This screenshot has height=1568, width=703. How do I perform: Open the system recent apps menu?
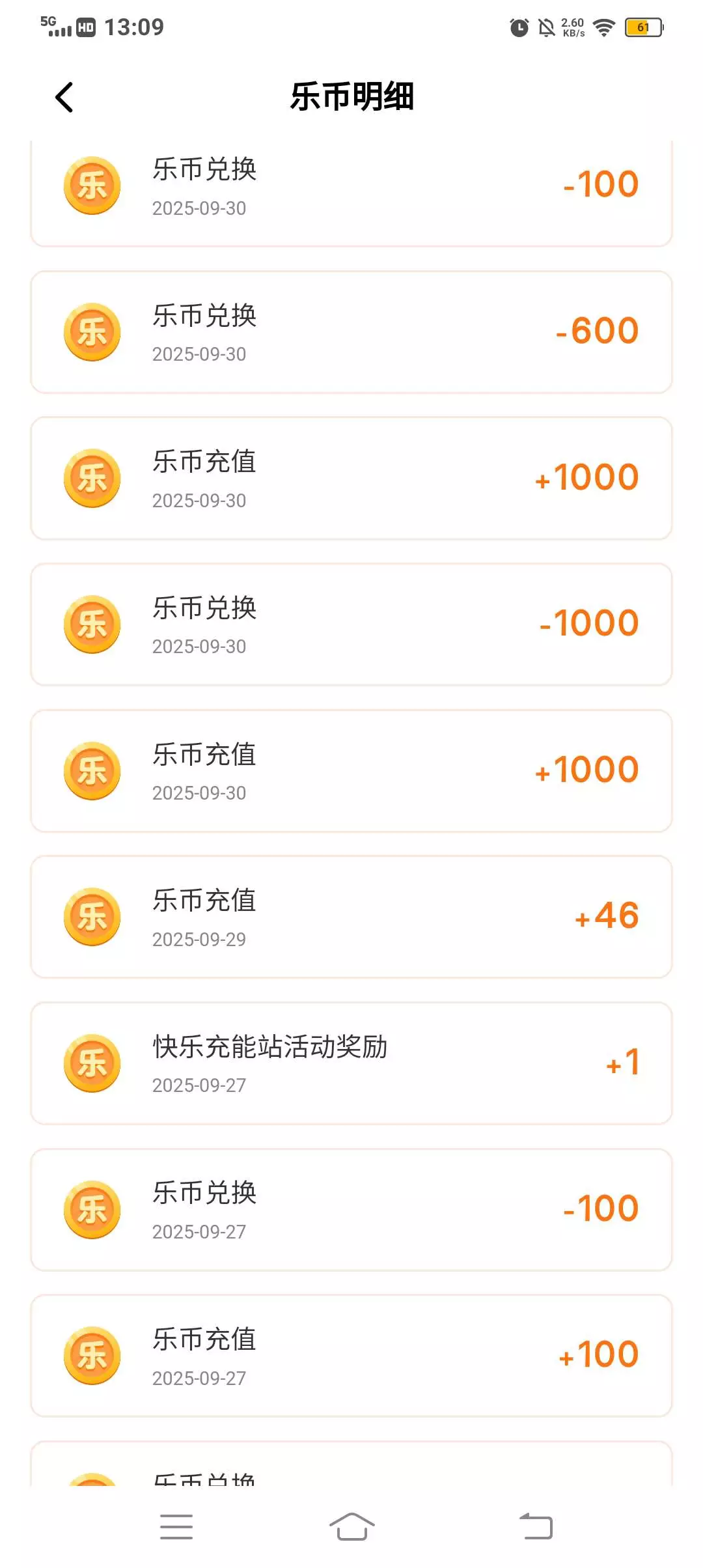coord(176,1526)
